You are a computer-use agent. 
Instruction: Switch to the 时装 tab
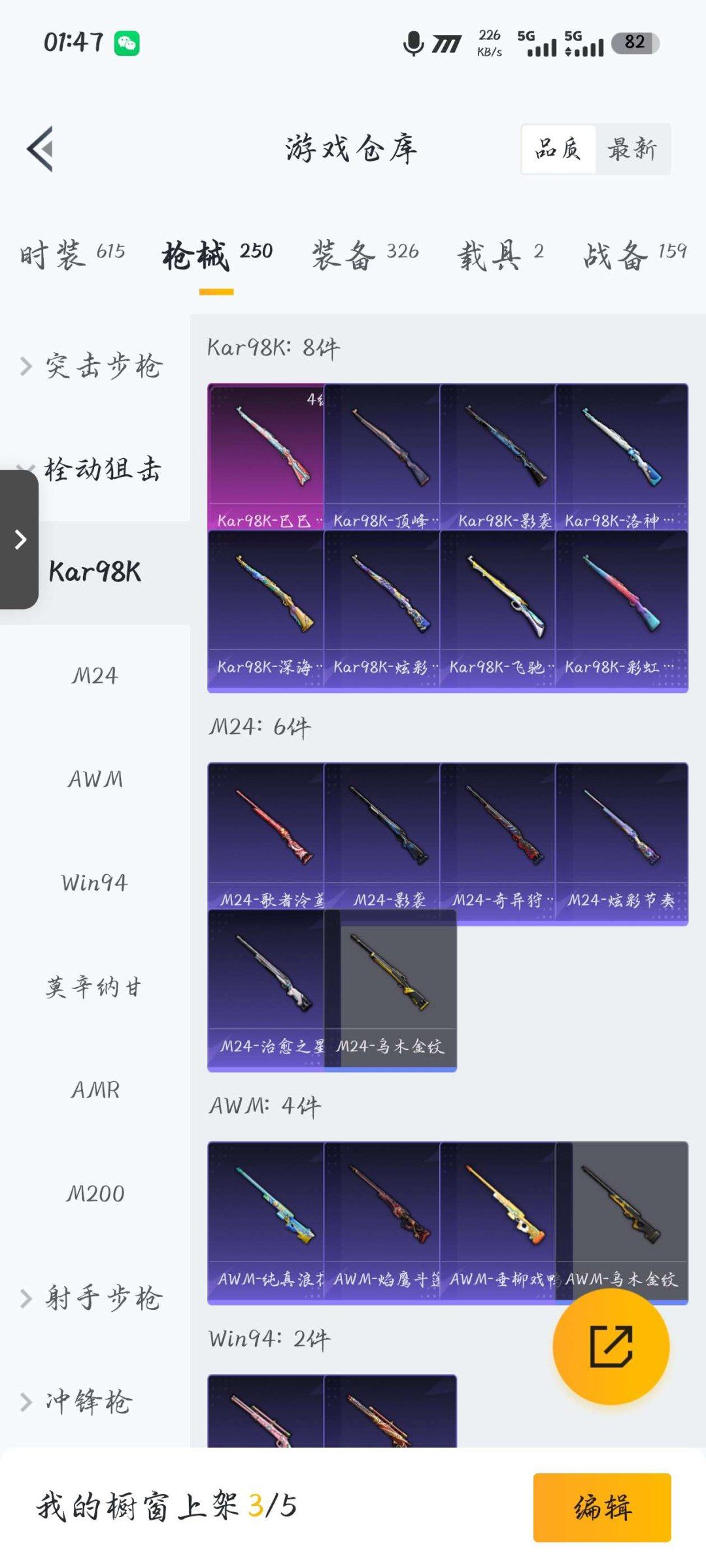(x=72, y=255)
